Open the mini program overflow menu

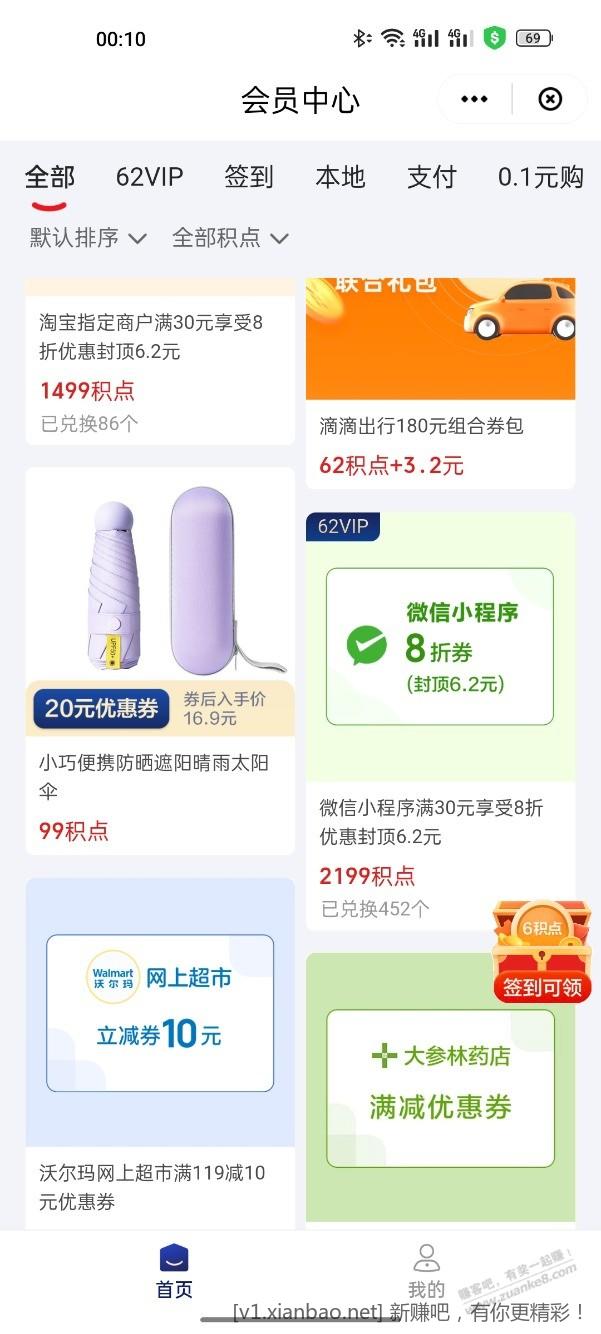click(x=474, y=99)
